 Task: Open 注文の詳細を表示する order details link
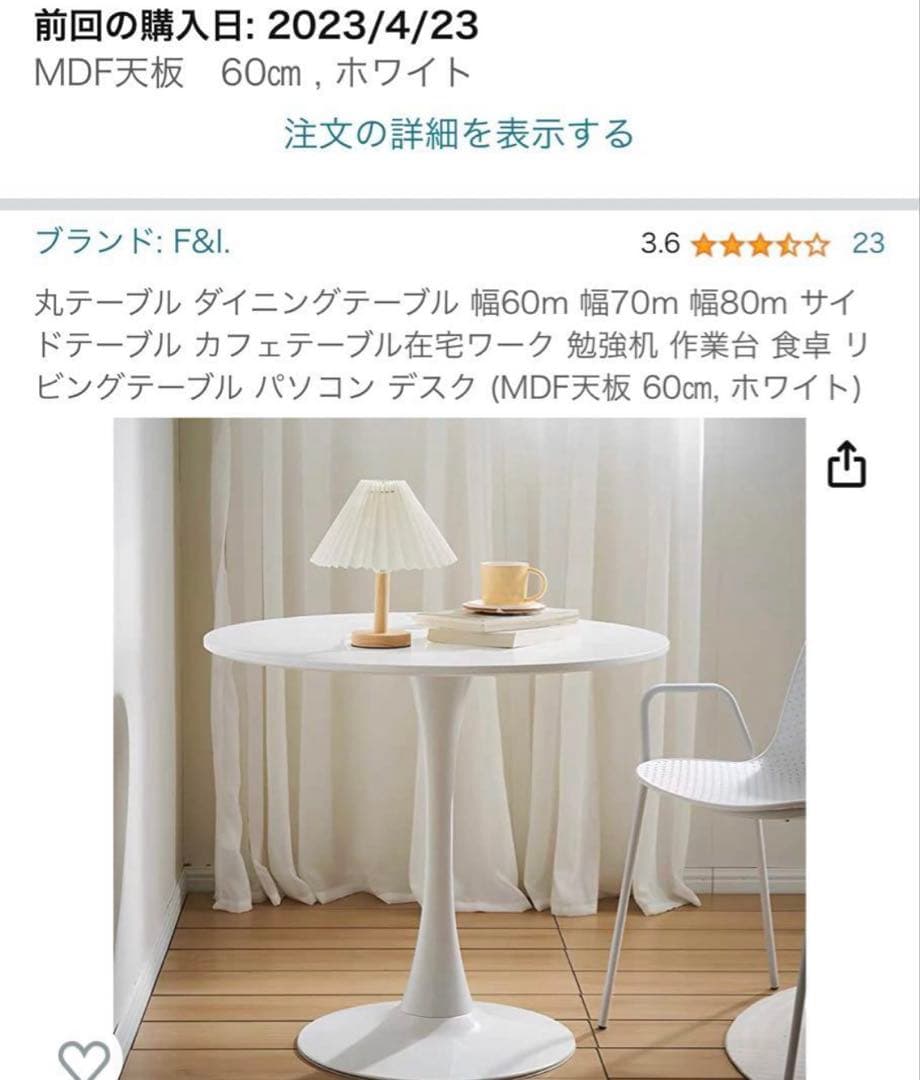459,133
